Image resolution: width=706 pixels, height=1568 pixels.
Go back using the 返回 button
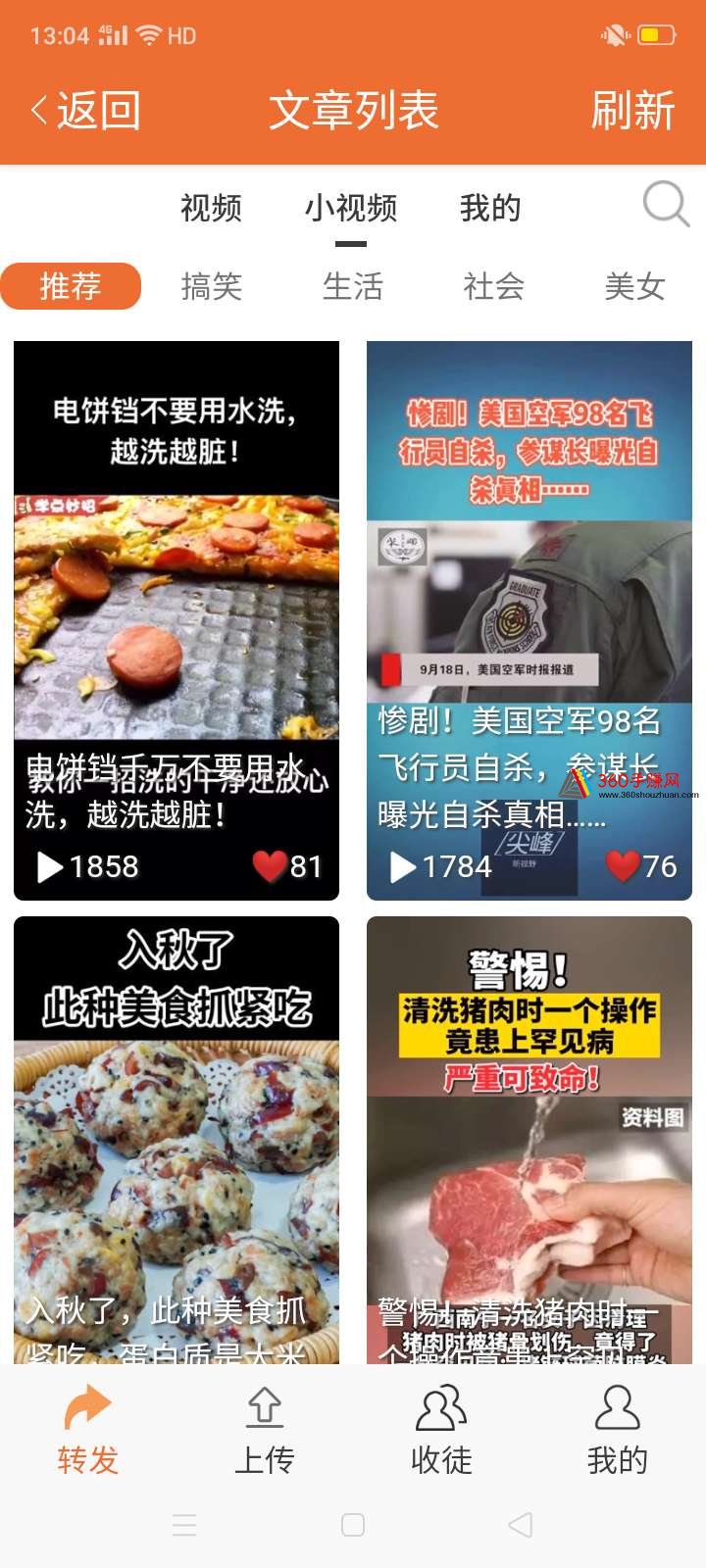[86, 110]
